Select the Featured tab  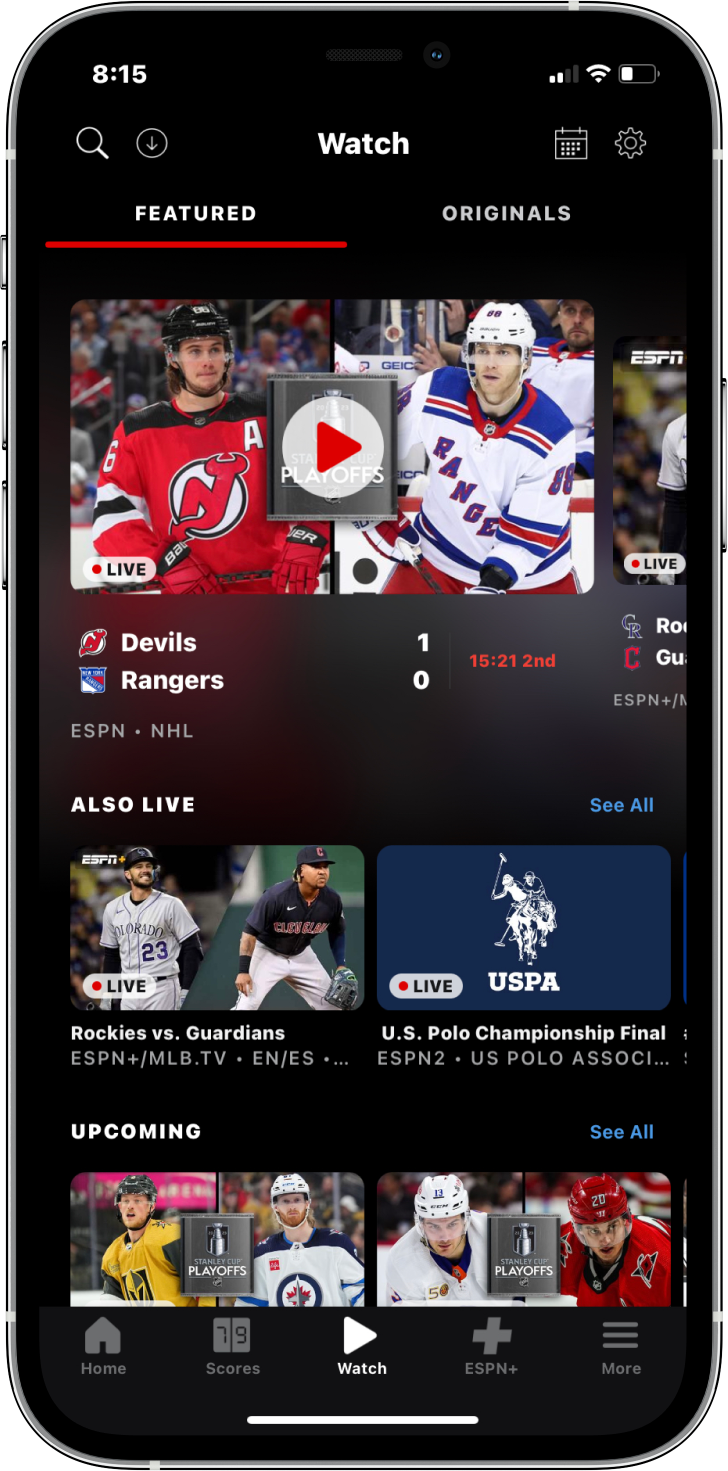(x=196, y=213)
